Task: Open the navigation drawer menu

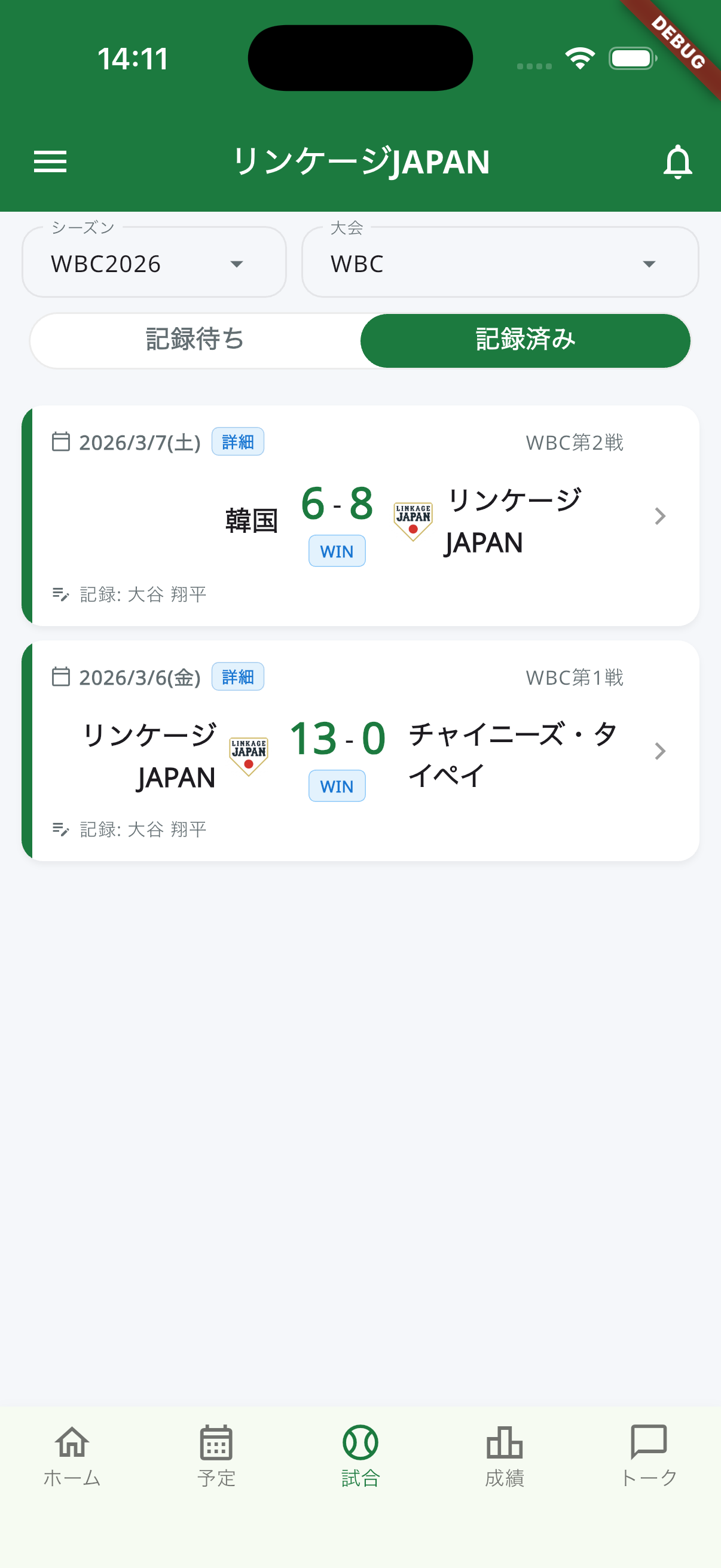Action: click(50, 161)
